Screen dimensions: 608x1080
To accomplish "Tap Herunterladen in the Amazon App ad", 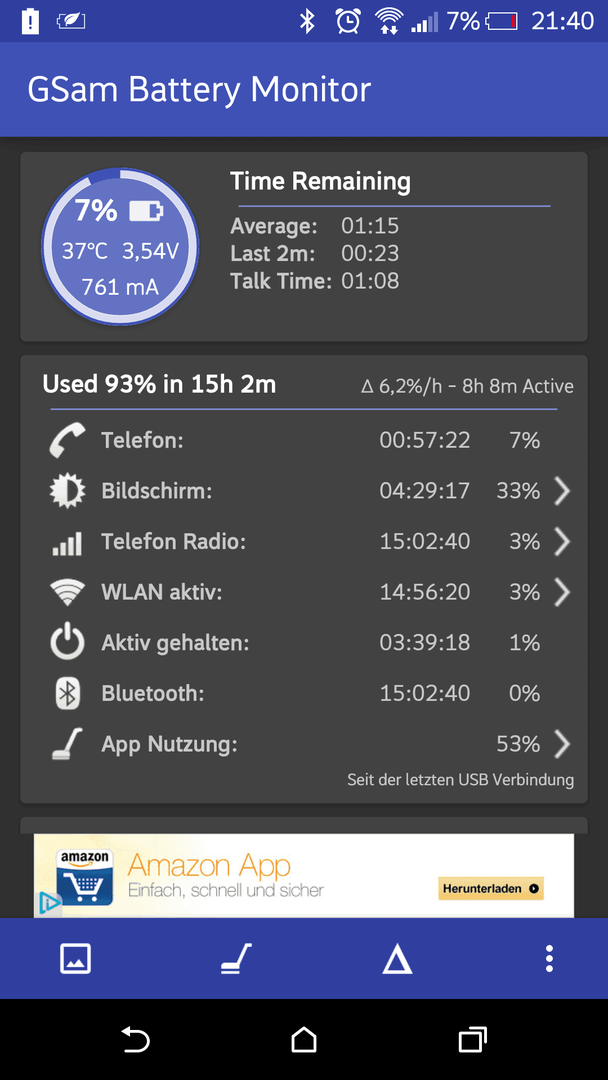I will pyautogui.click(x=491, y=889).
